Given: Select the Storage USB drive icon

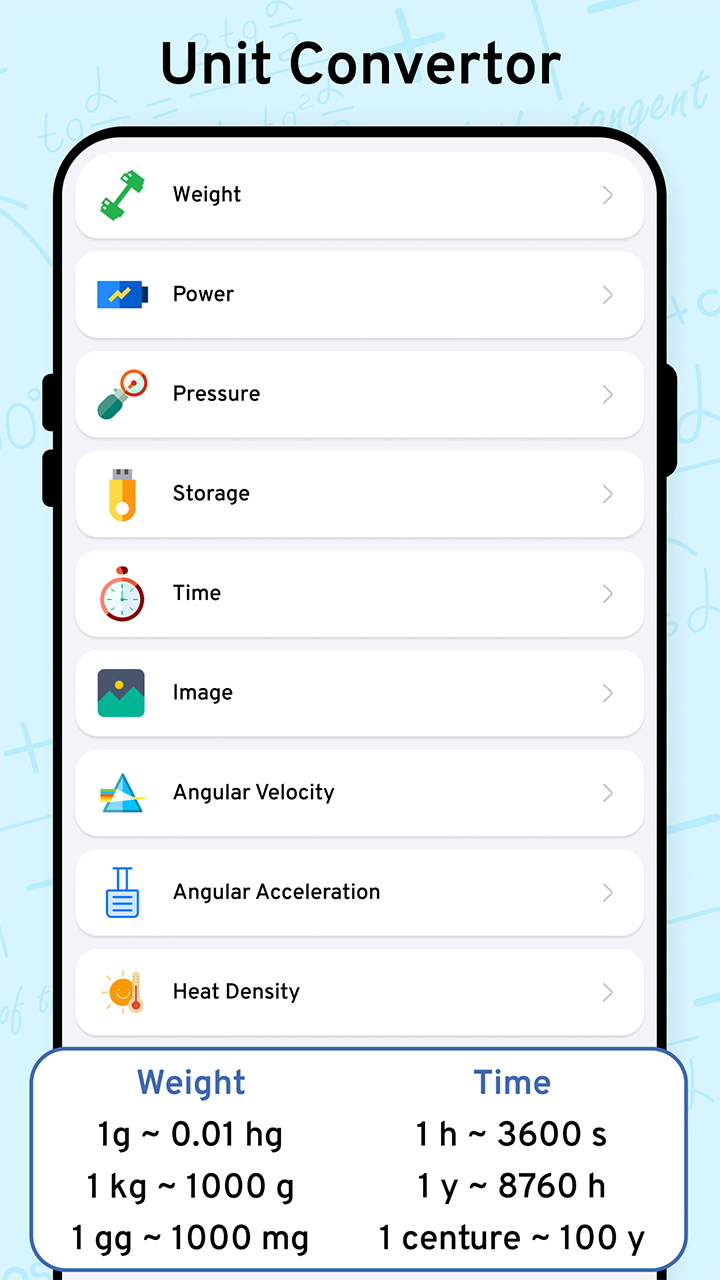Looking at the screenshot, I should coord(122,493).
